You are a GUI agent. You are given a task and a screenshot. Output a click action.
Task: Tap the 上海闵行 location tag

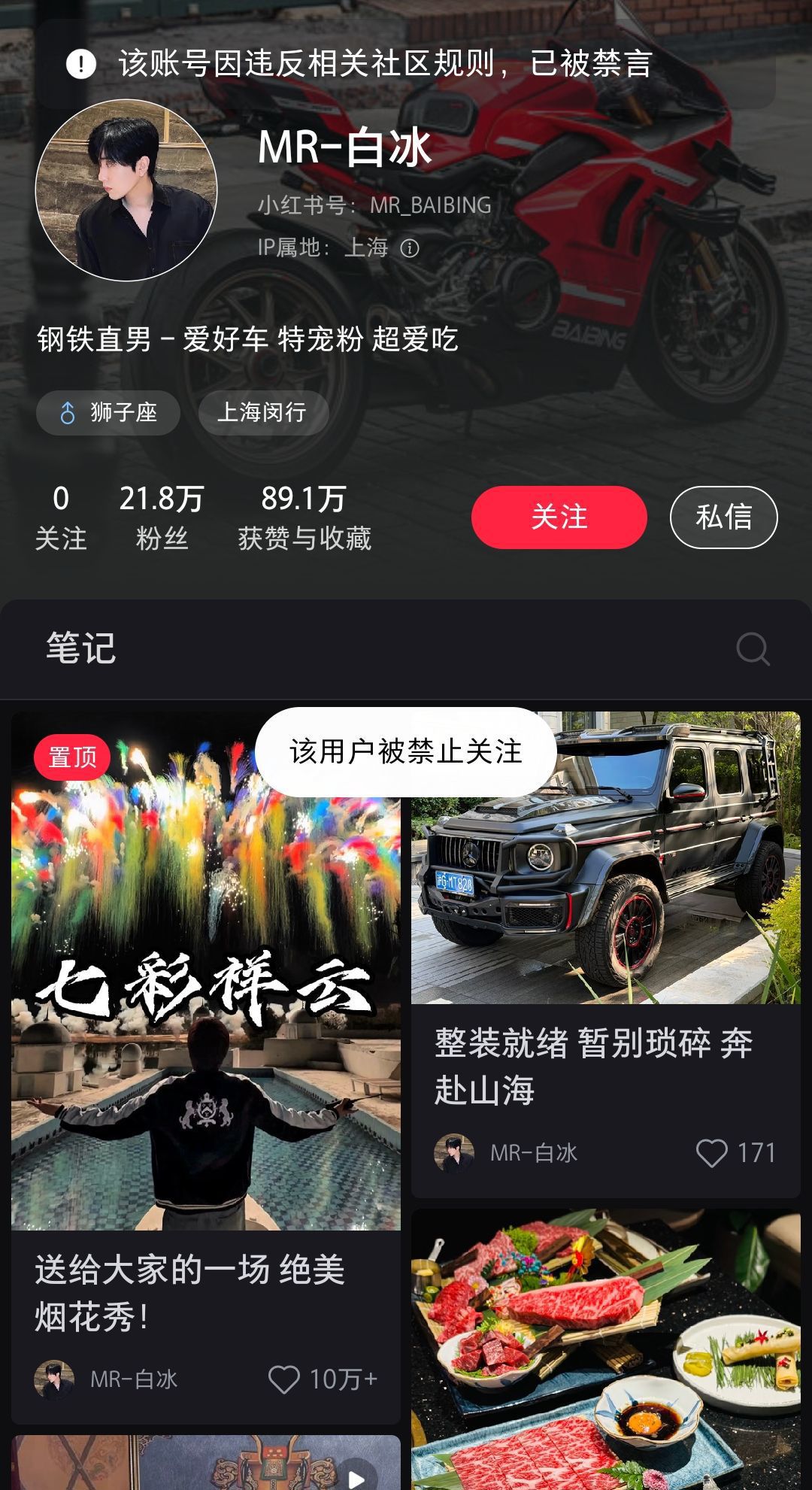coord(264,412)
